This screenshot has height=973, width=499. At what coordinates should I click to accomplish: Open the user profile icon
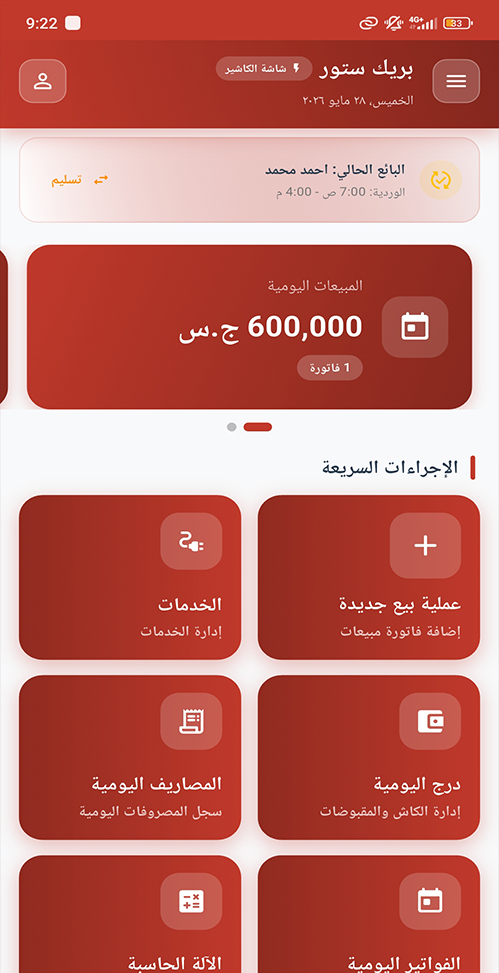click(43, 81)
